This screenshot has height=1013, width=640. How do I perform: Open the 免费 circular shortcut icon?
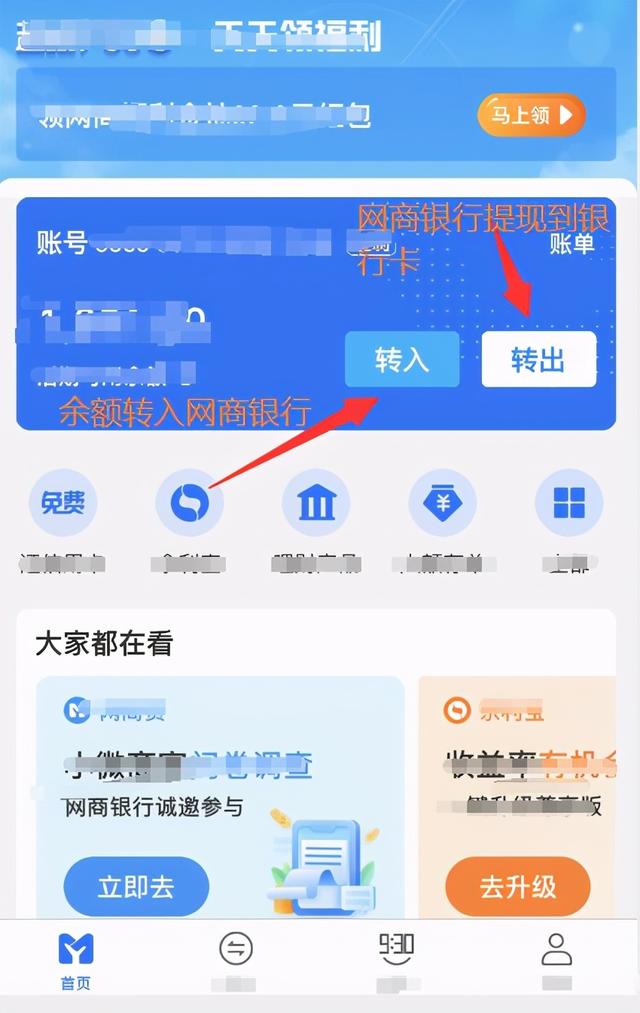[63, 503]
